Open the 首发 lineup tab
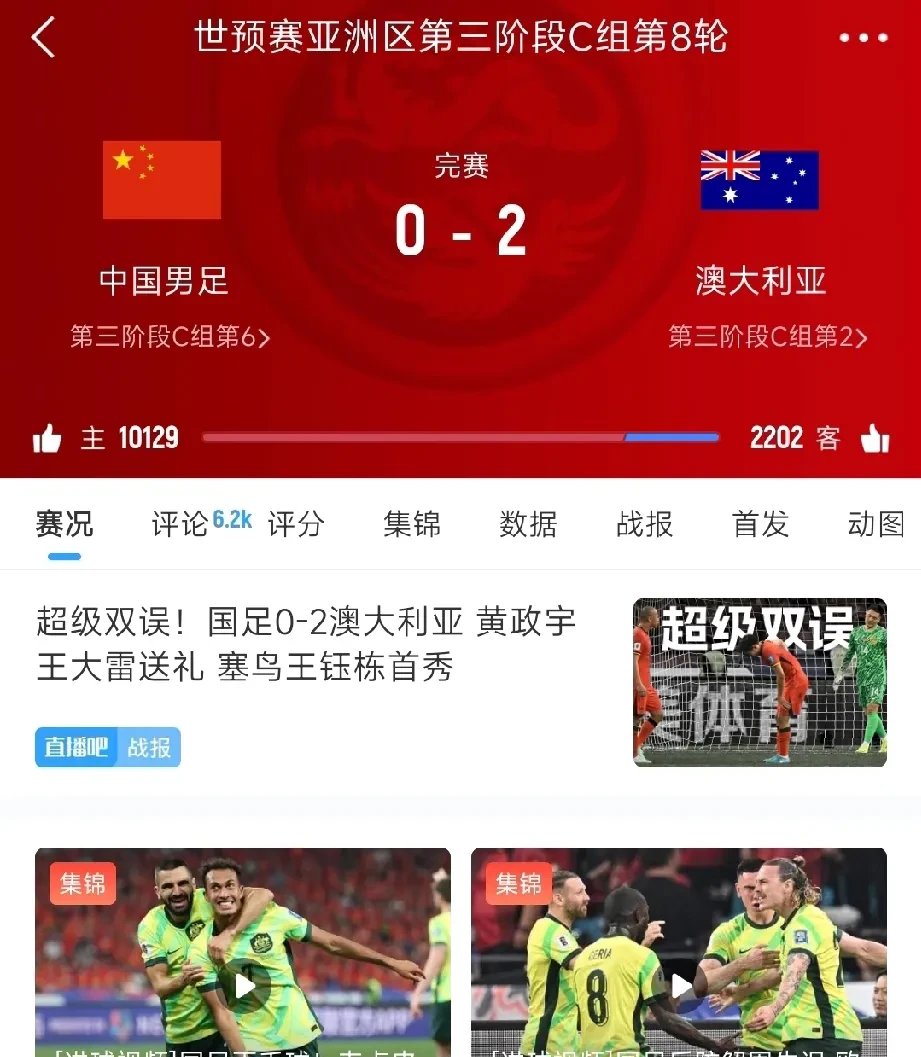921x1057 pixels. (759, 524)
